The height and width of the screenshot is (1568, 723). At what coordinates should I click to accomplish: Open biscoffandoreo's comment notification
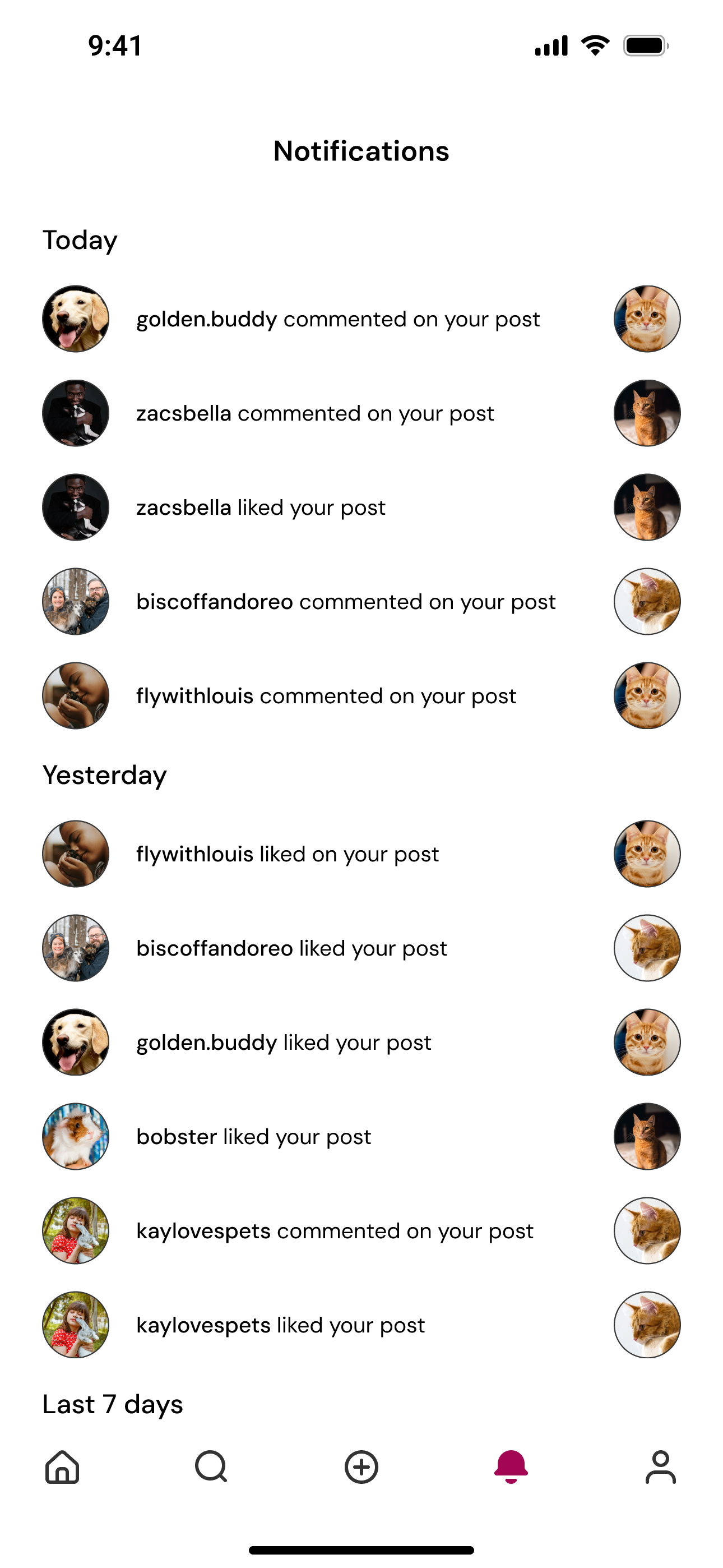click(346, 602)
